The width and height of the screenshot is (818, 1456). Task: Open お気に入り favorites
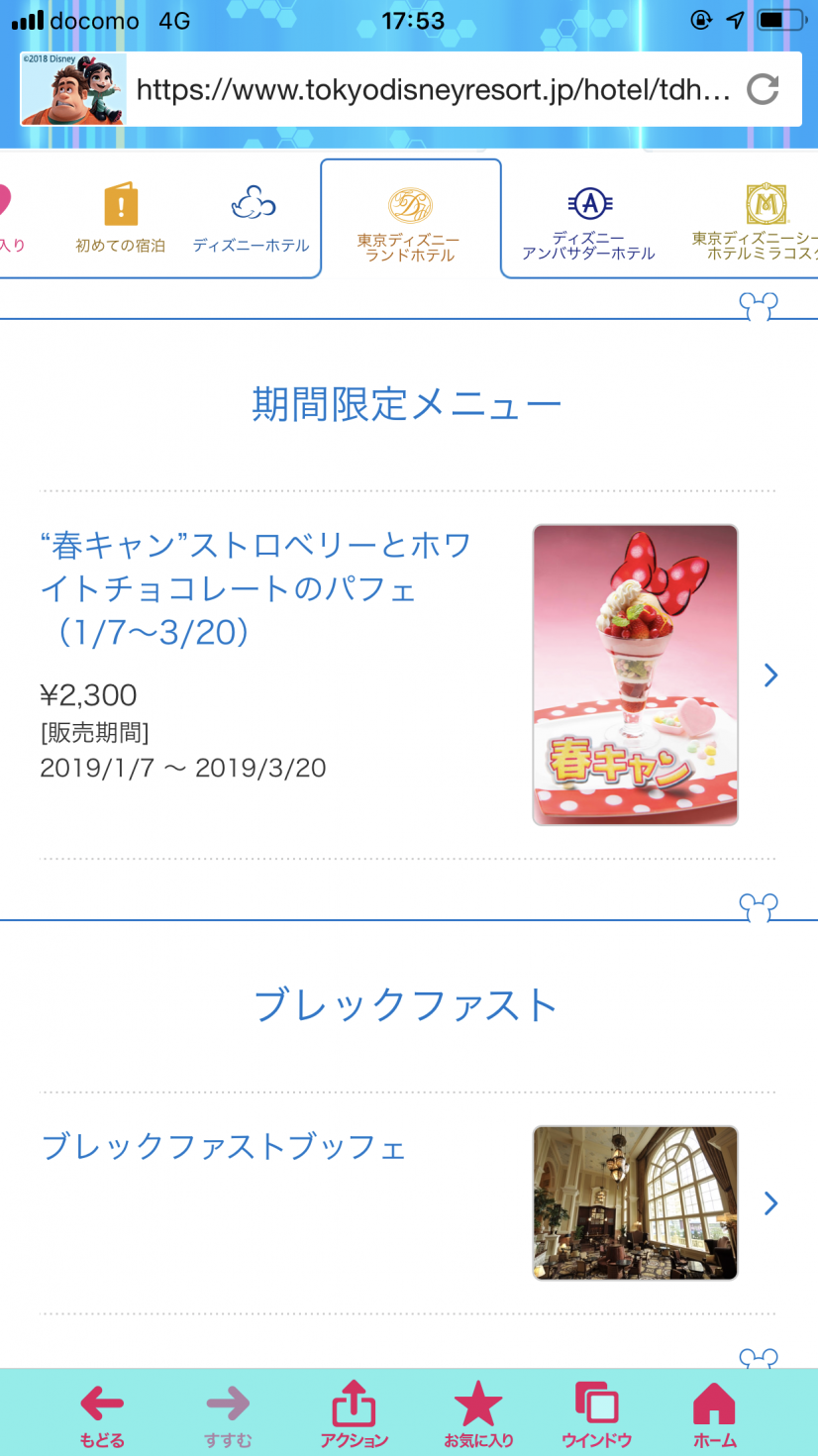click(x=478, y=1413)
